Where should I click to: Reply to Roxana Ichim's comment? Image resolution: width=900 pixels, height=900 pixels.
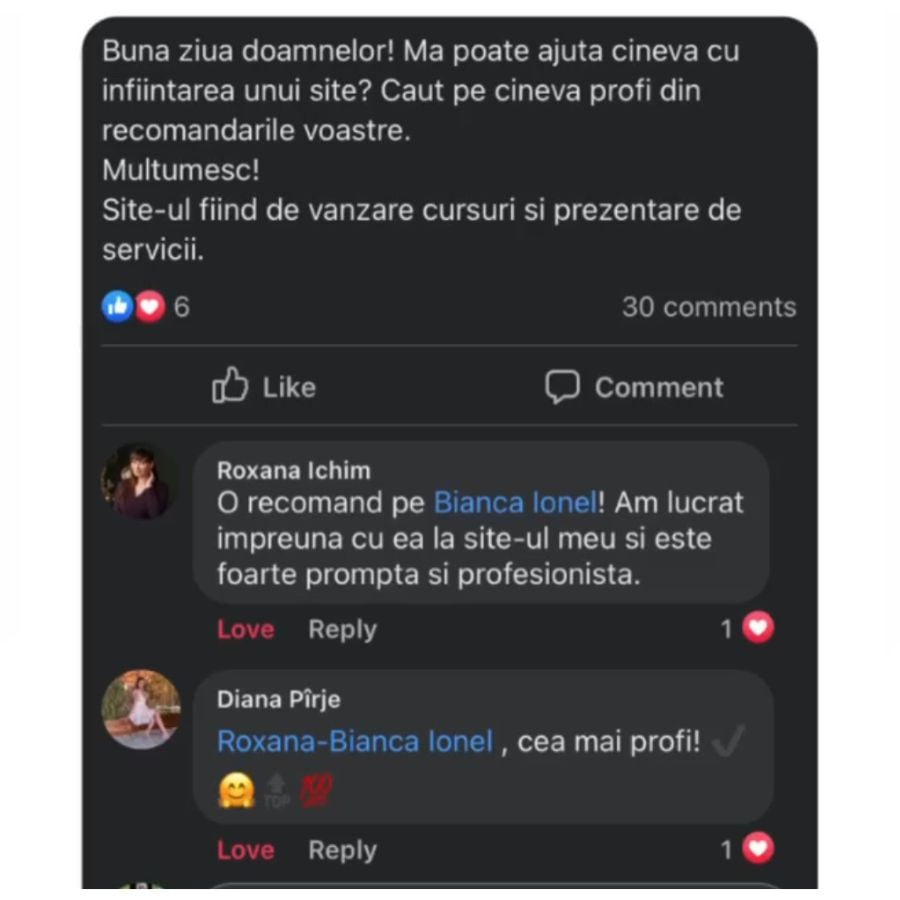[342, 629]
